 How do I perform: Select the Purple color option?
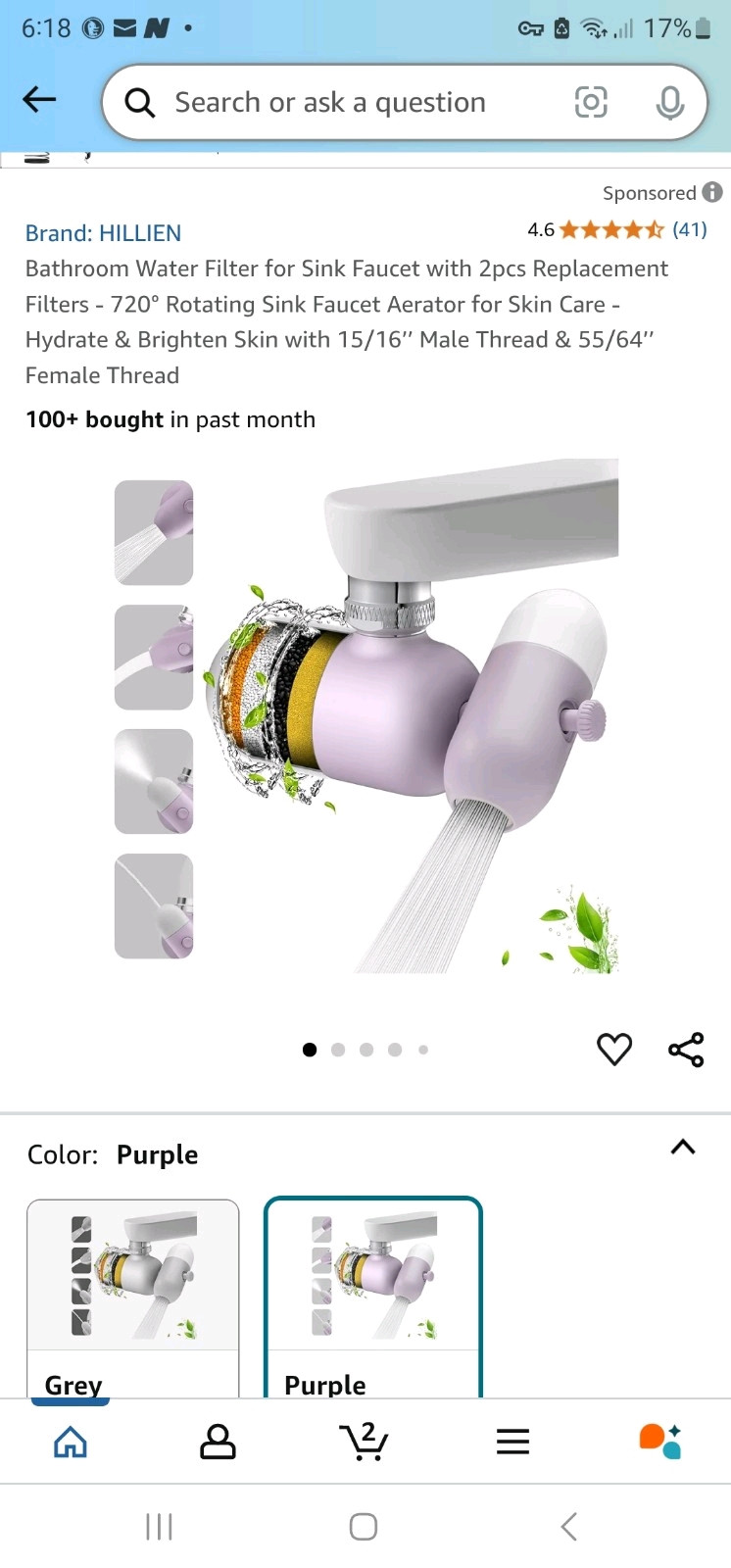pyautogui.click(x=373, y=1298)
